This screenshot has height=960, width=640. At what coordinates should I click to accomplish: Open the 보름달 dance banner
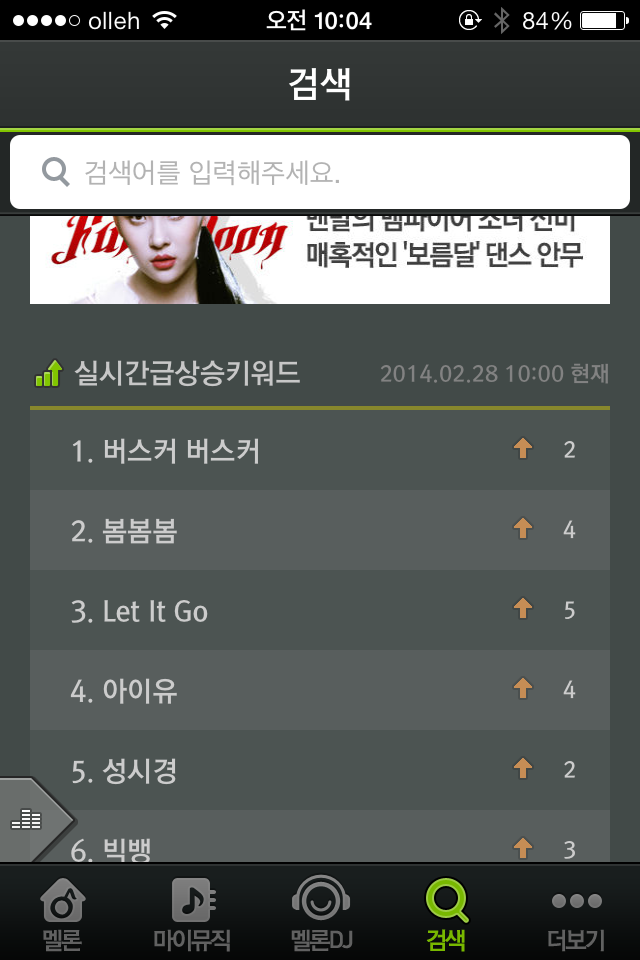(320, 258)
